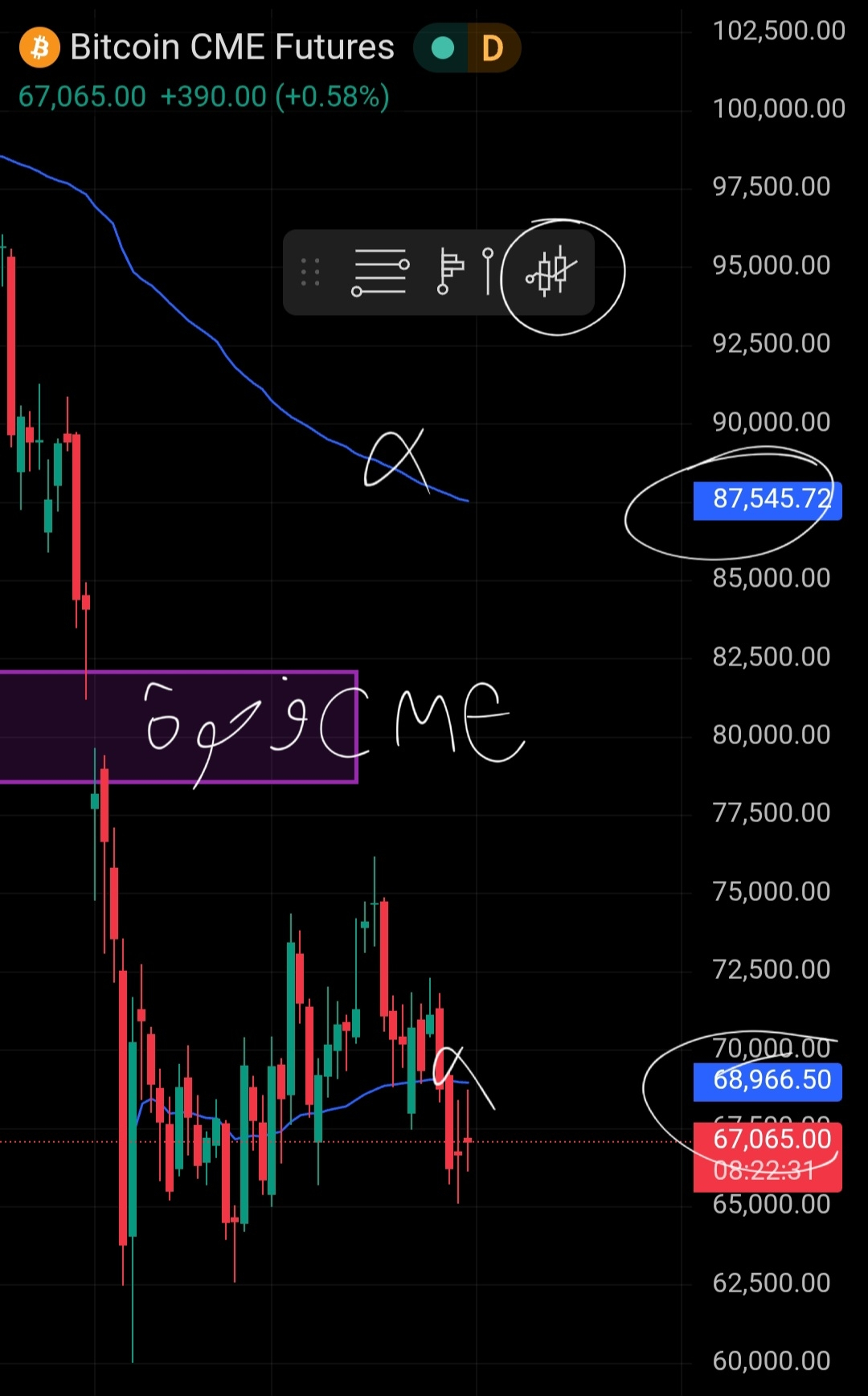
Task: Select the anchored VWAP candlestick tool
Action: (x=551, y=272)
